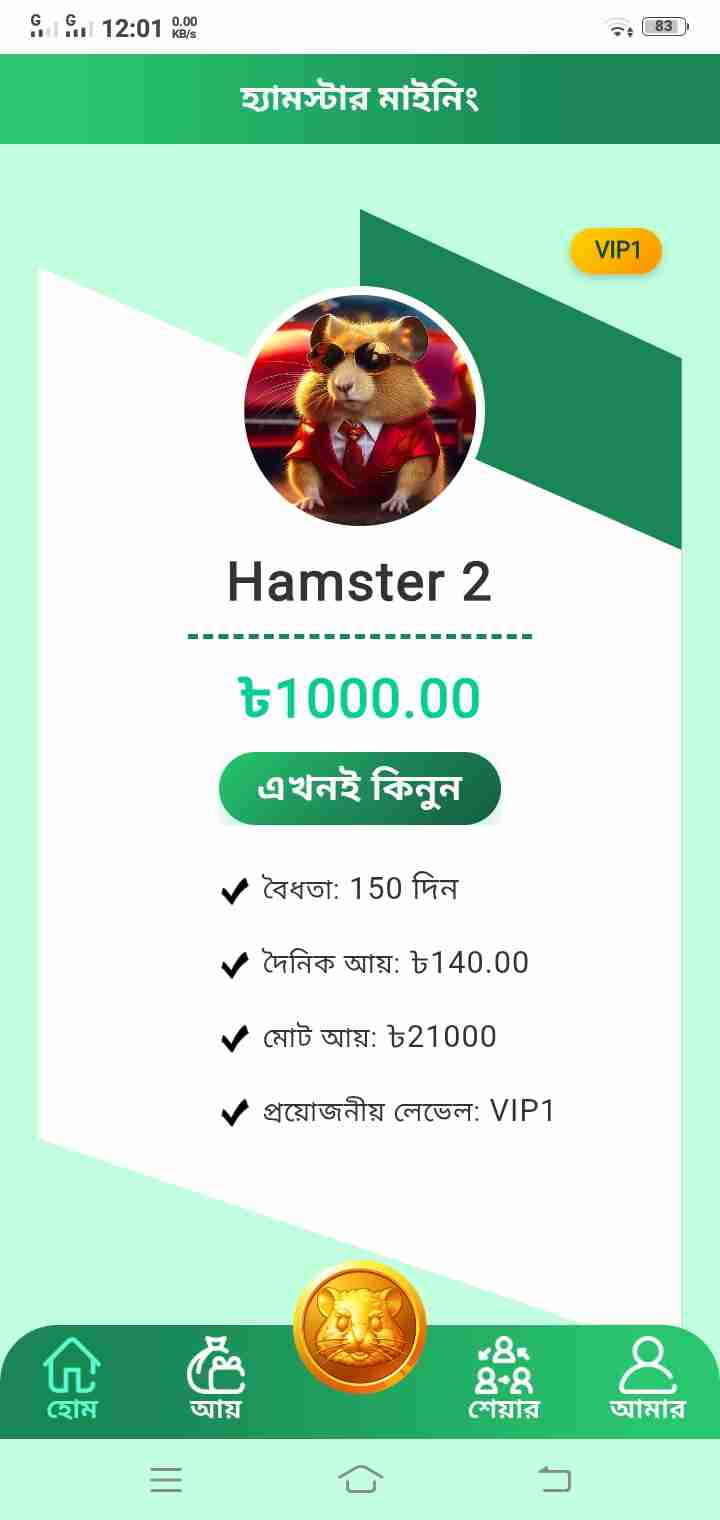
Task: Tap the golden hamster coin button
Action: 360,1327
